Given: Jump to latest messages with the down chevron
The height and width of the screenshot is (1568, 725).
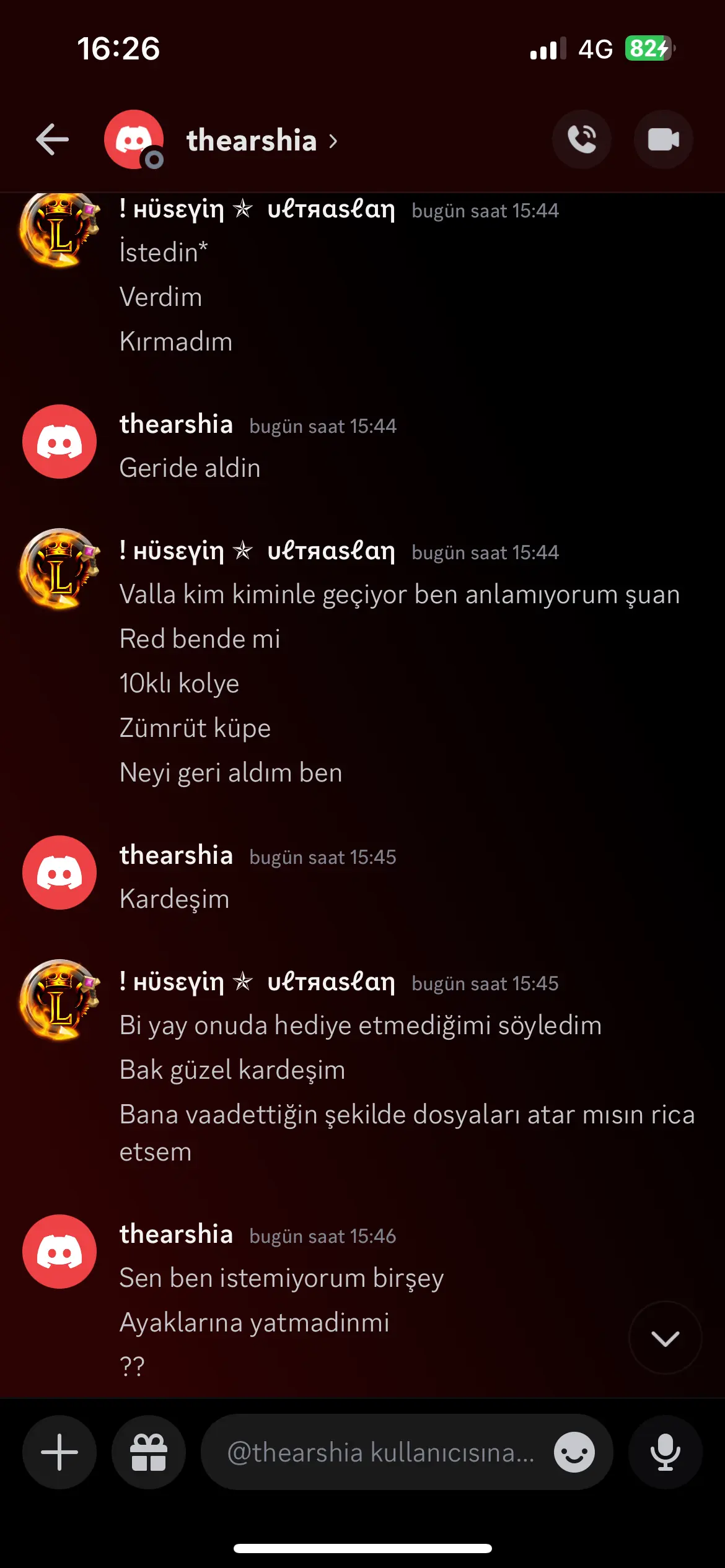Looking at the screenshot, I should pos(666,1338).
